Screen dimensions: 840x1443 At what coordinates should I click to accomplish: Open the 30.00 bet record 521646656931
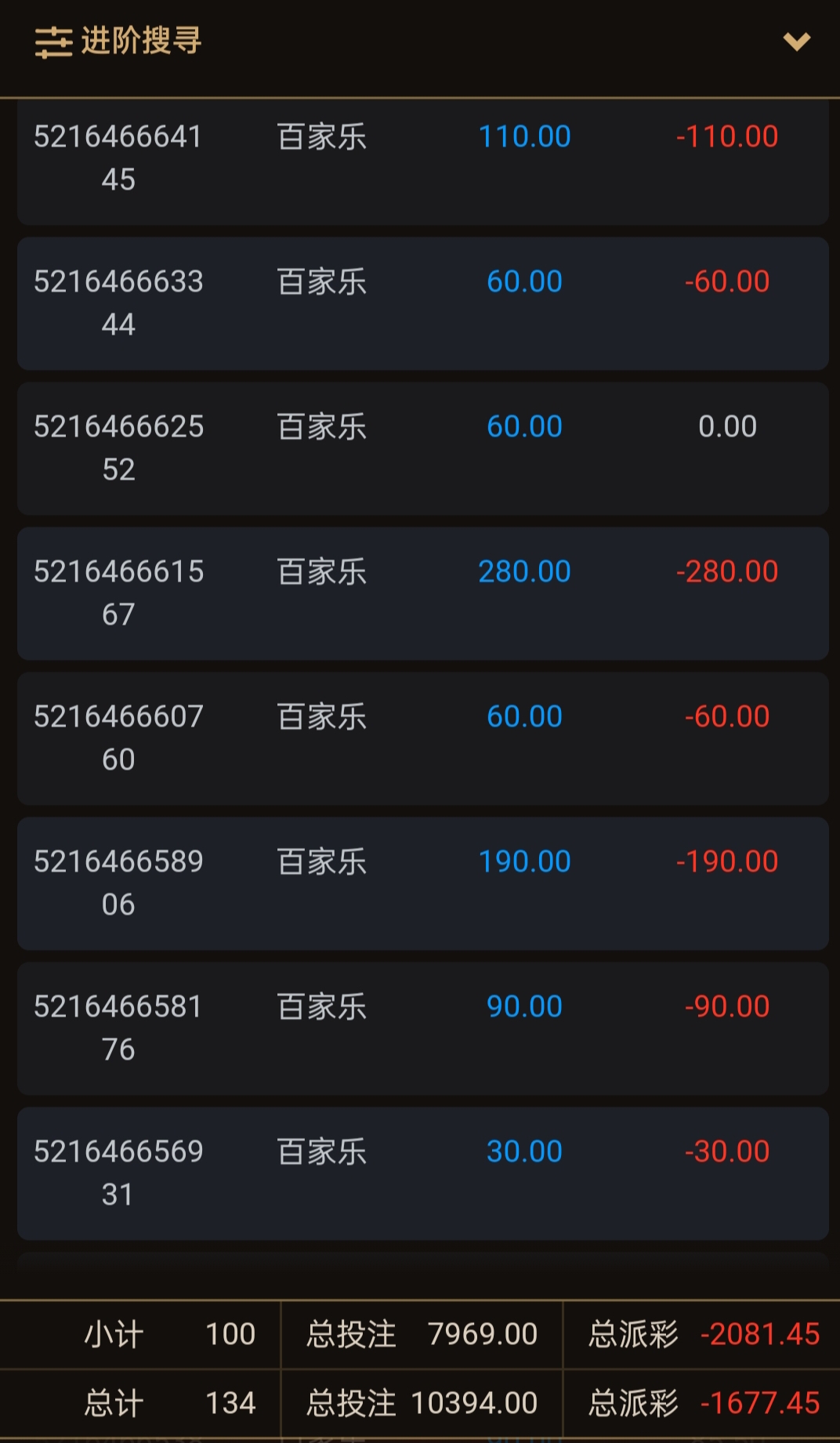[x=422, y=1173]
